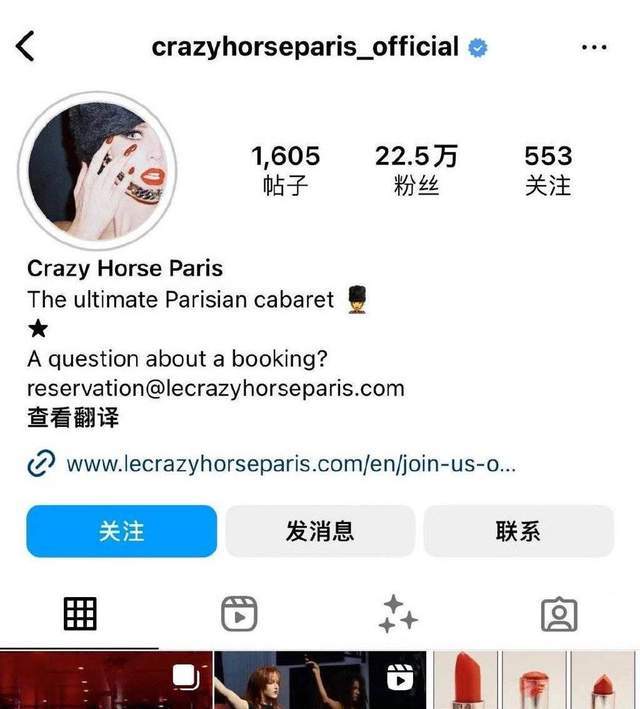
Task: Open the first red stage post
Action: point(105,682)
